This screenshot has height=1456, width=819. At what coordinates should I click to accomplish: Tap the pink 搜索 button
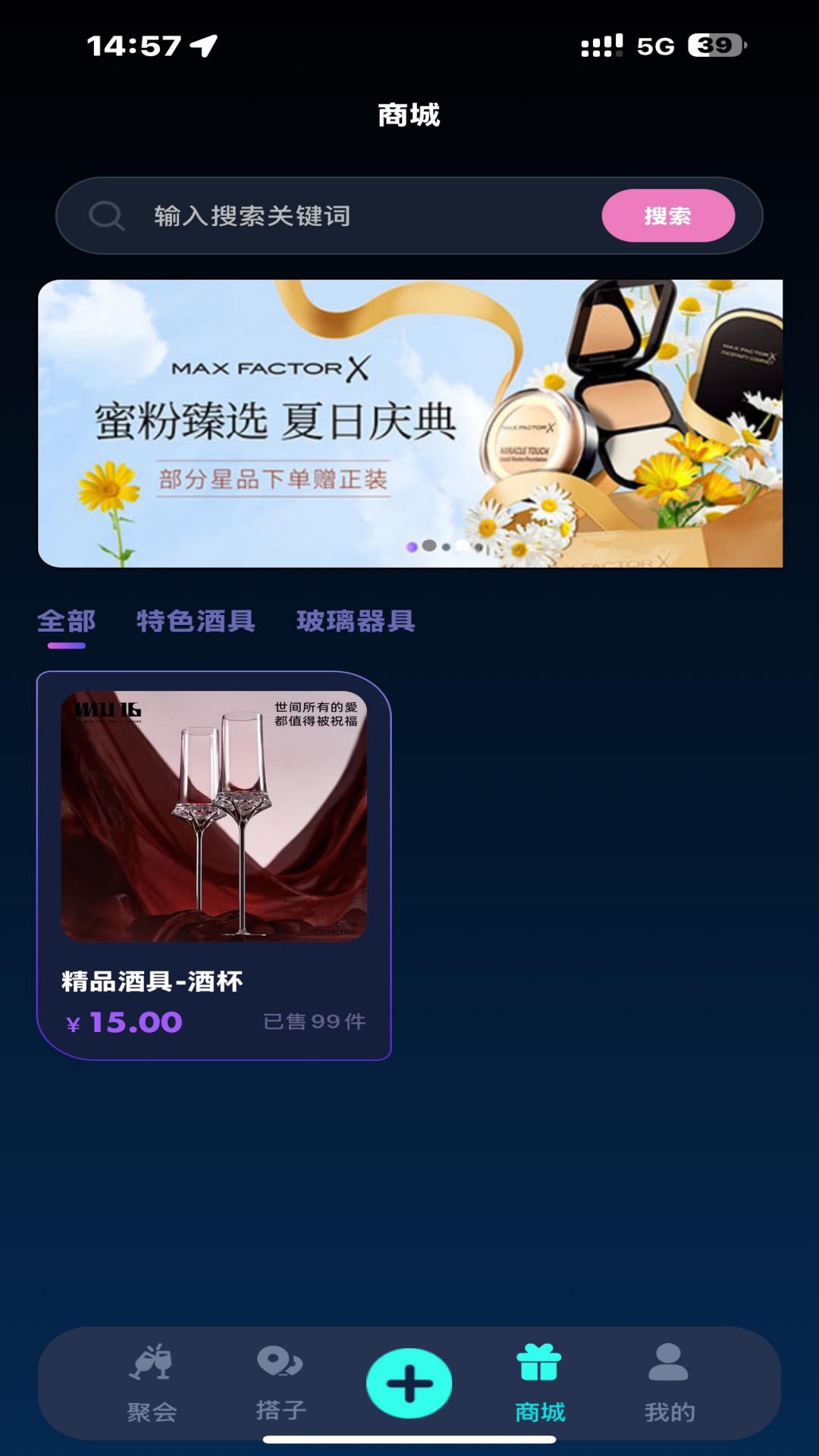point(667,216)
